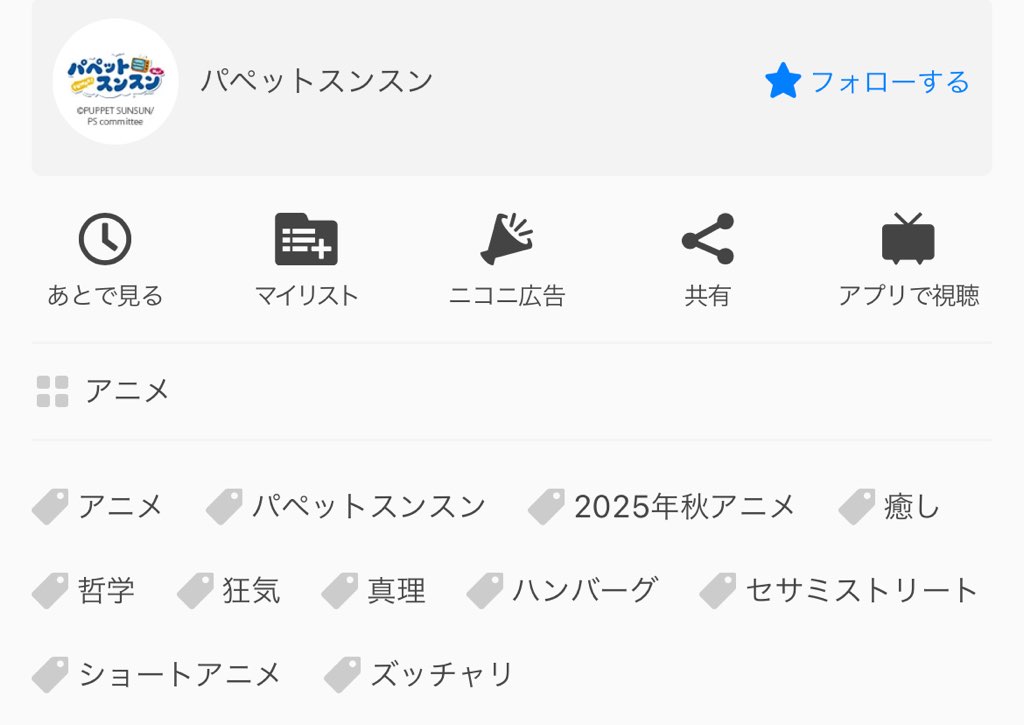Image resolution: width=1024 pixels, height=725 pixels.
Task: Tap the 真理 tag
Action: tap(374, 590)
